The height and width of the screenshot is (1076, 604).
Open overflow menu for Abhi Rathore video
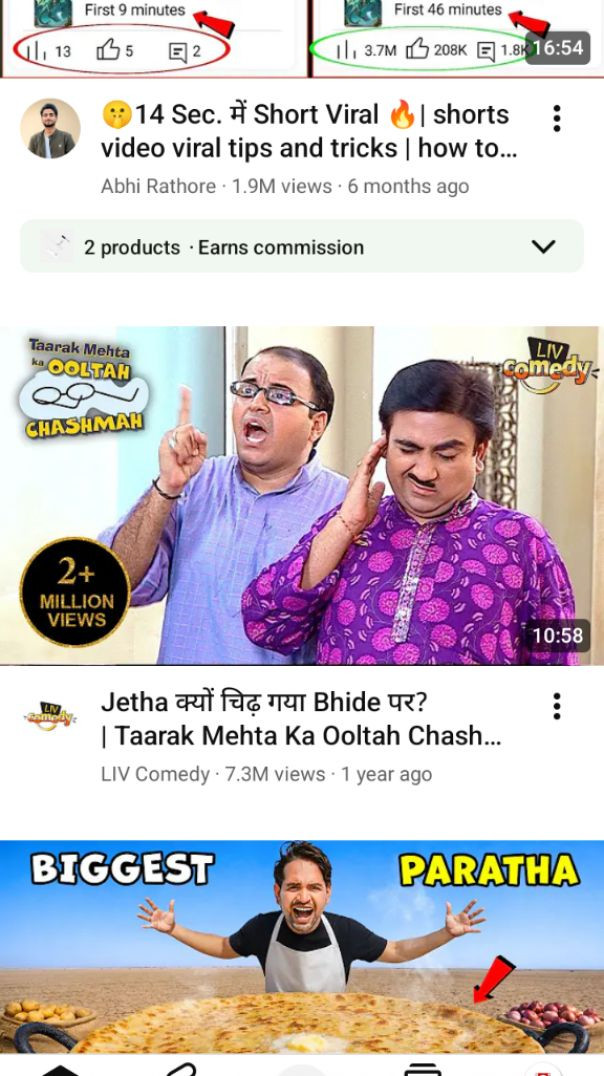556,119
